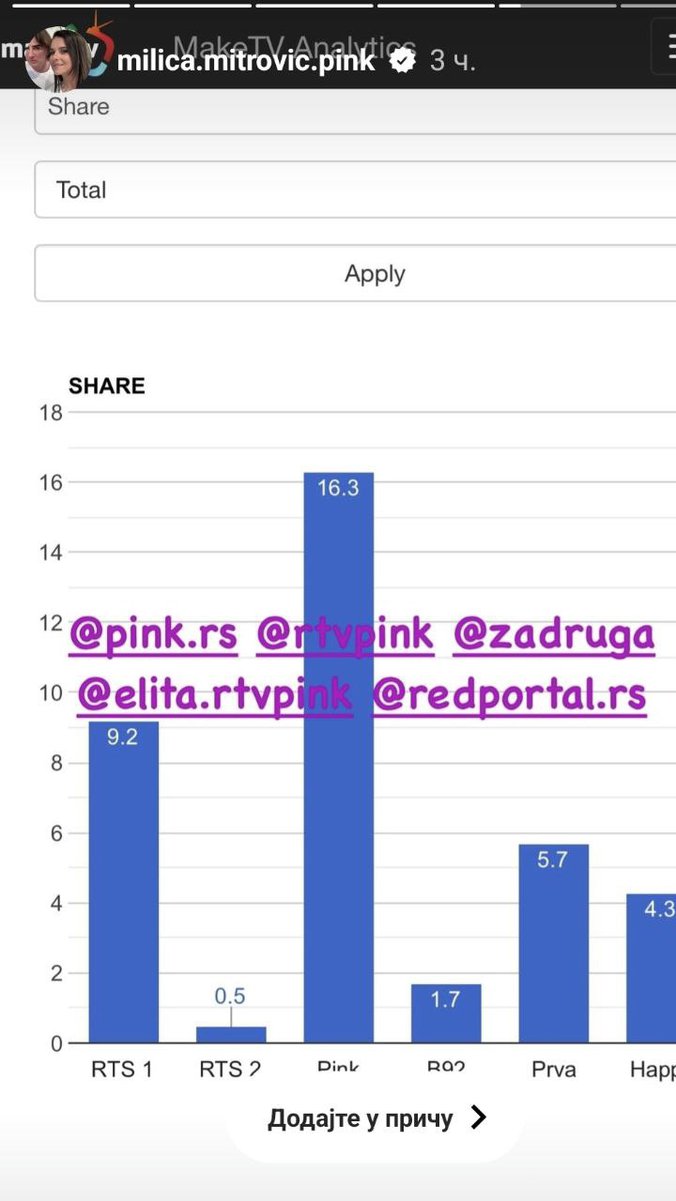The width and height of the screenshot is (676, 1201).
Task: Open the @pink.rs mention
Action: (153, 634)
